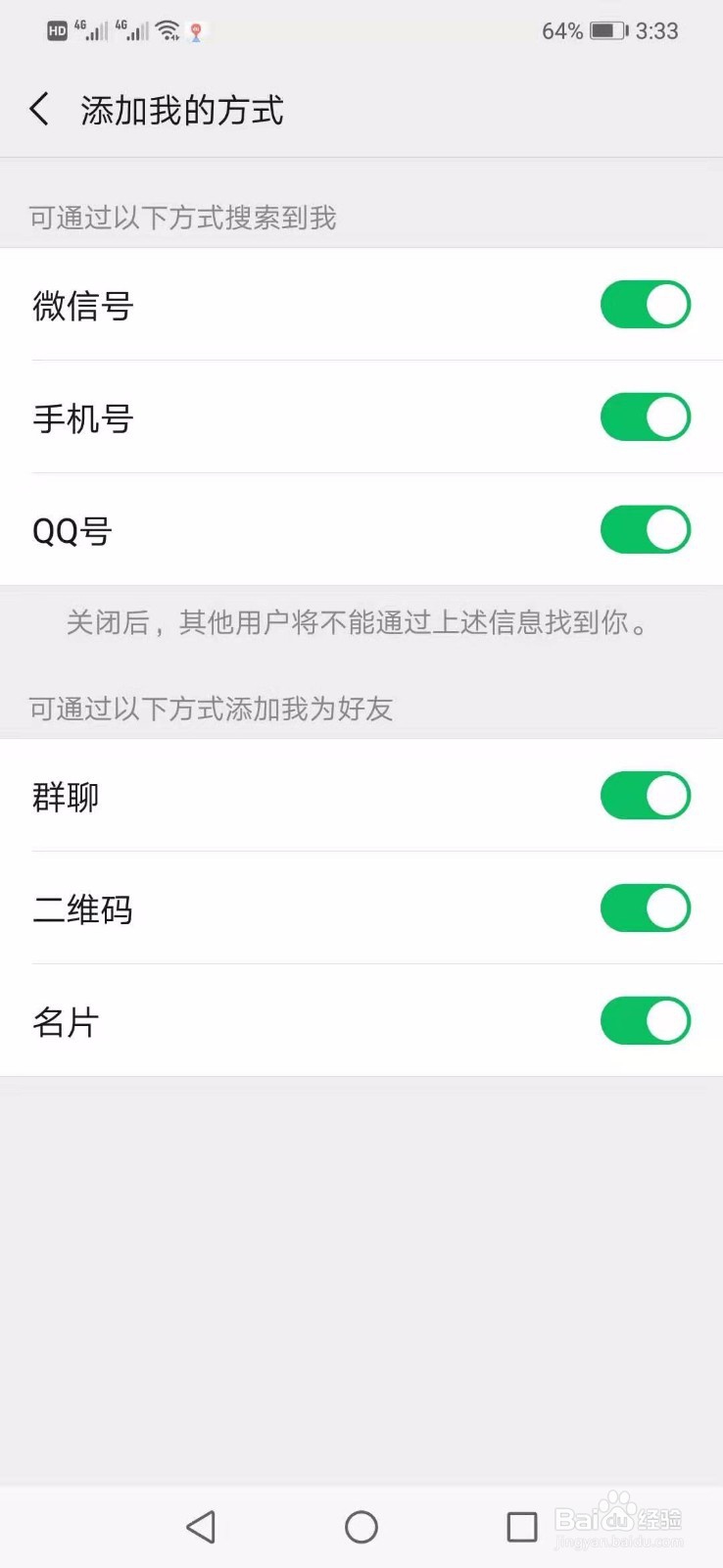Image resolution: width=723 pixels, height=1568 pixels.
Task: Turn off the 手机号 toggle
Action: point(645,416)
